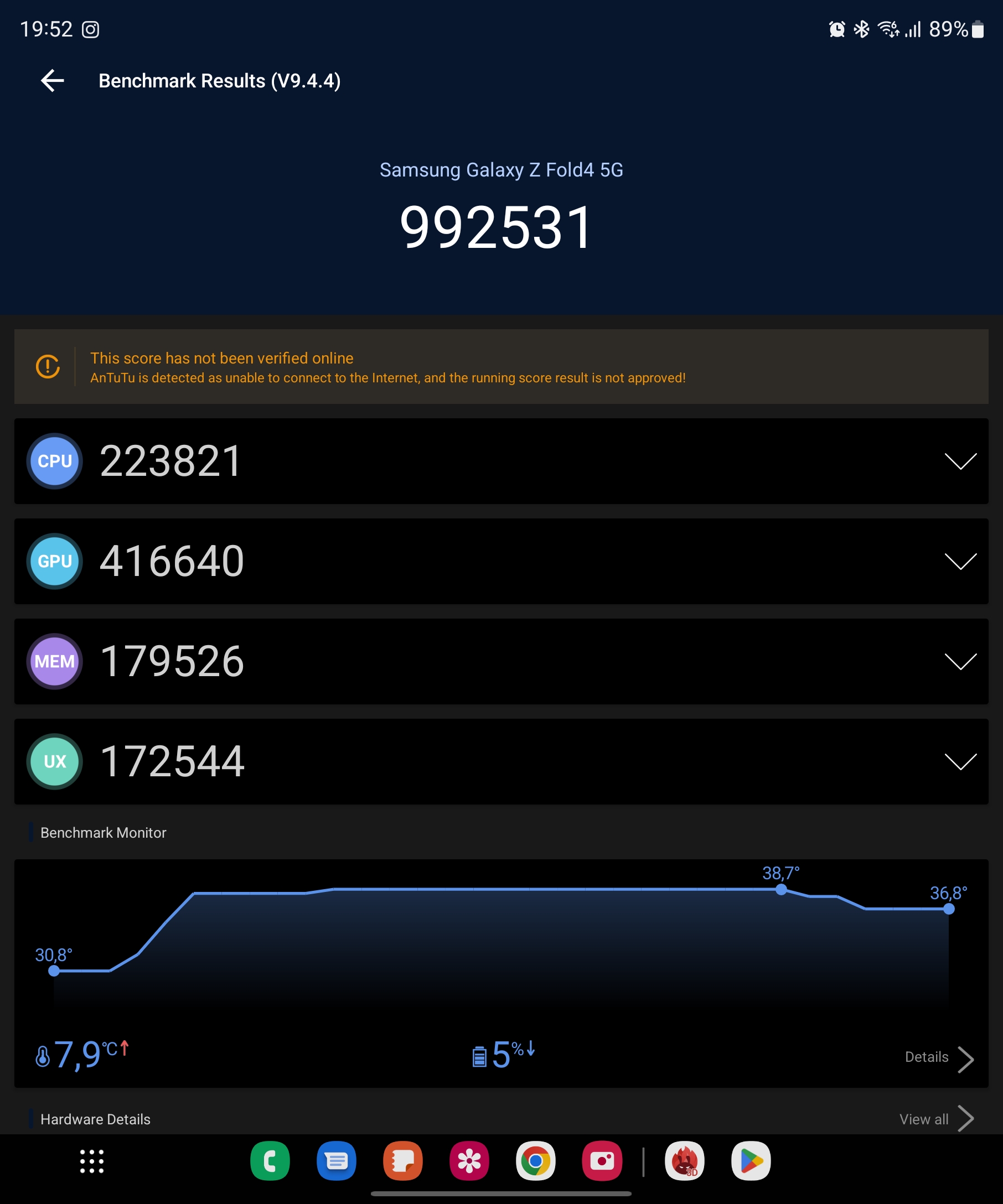Open the Gallery flower icon
The width and height of the screenshot is (1003, 1204).
[469, 1161]
